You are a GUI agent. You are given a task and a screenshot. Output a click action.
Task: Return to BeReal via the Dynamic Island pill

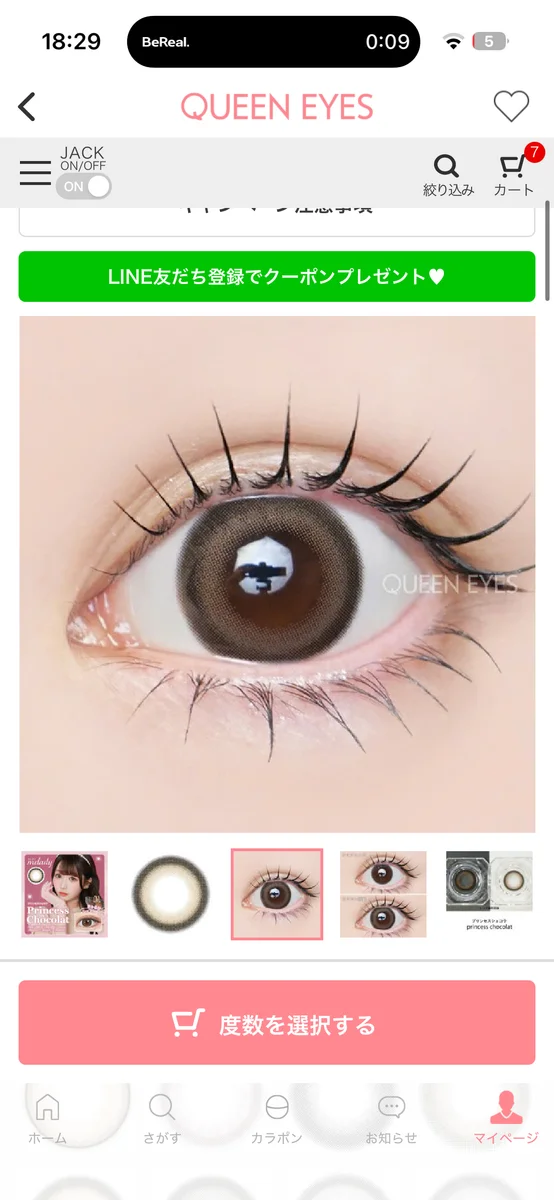pyautogui.click(x=274, y=42)
